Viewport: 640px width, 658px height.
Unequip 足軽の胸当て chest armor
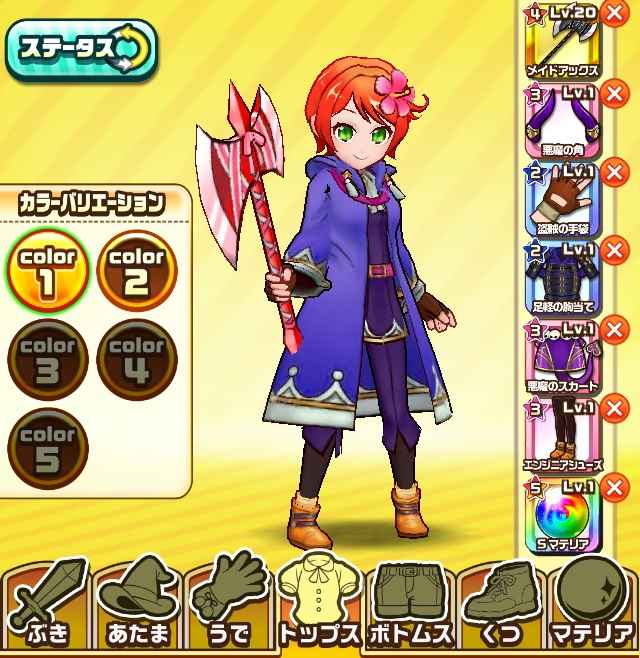(x=616, y=251)
